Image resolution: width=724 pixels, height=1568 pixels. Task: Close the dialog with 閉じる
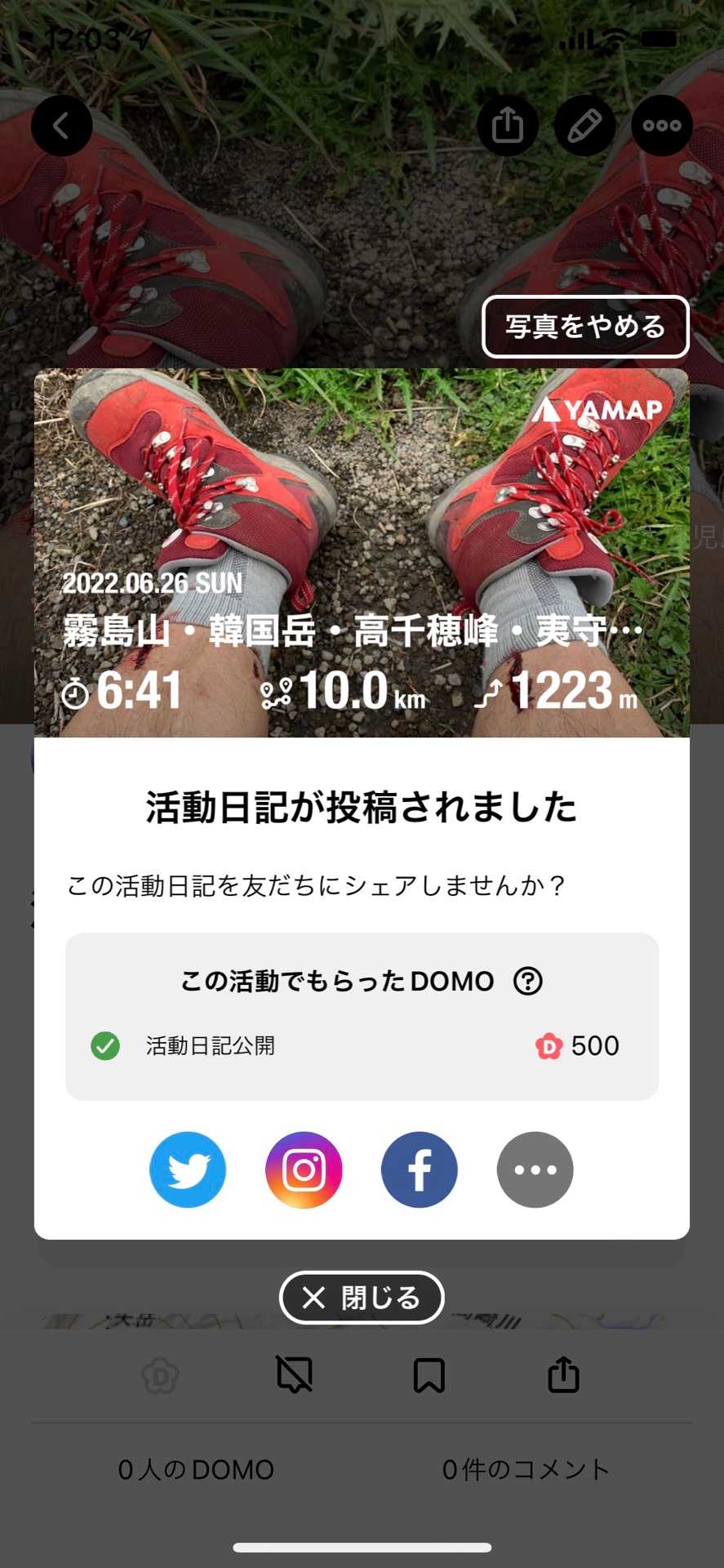point(362,1298)
